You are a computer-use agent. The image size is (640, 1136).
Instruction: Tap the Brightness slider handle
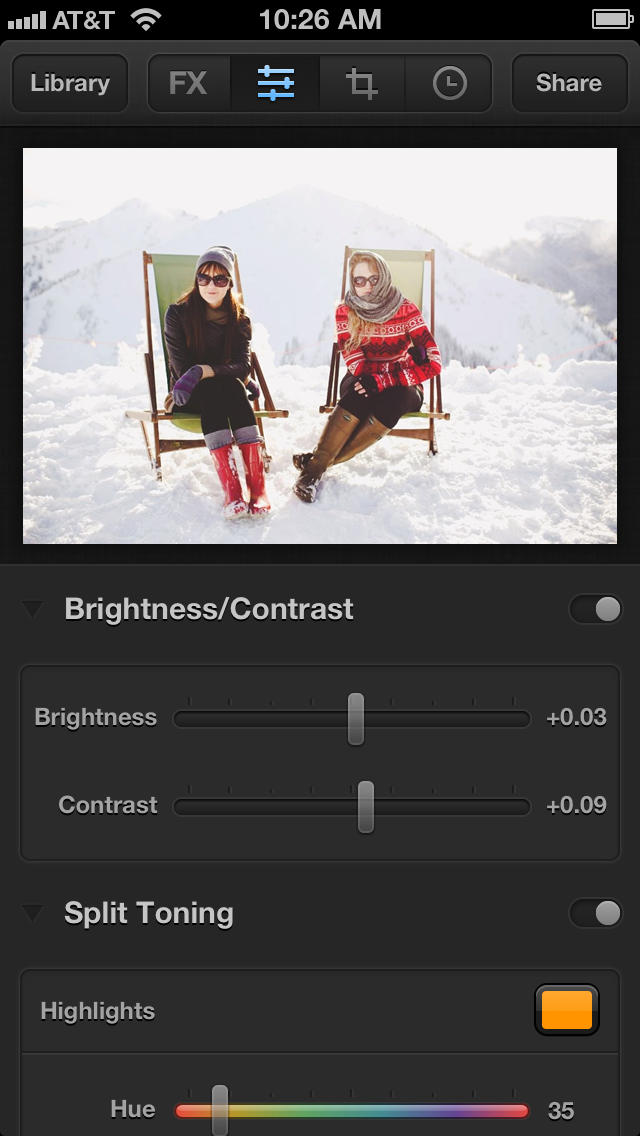pos(356,718)
